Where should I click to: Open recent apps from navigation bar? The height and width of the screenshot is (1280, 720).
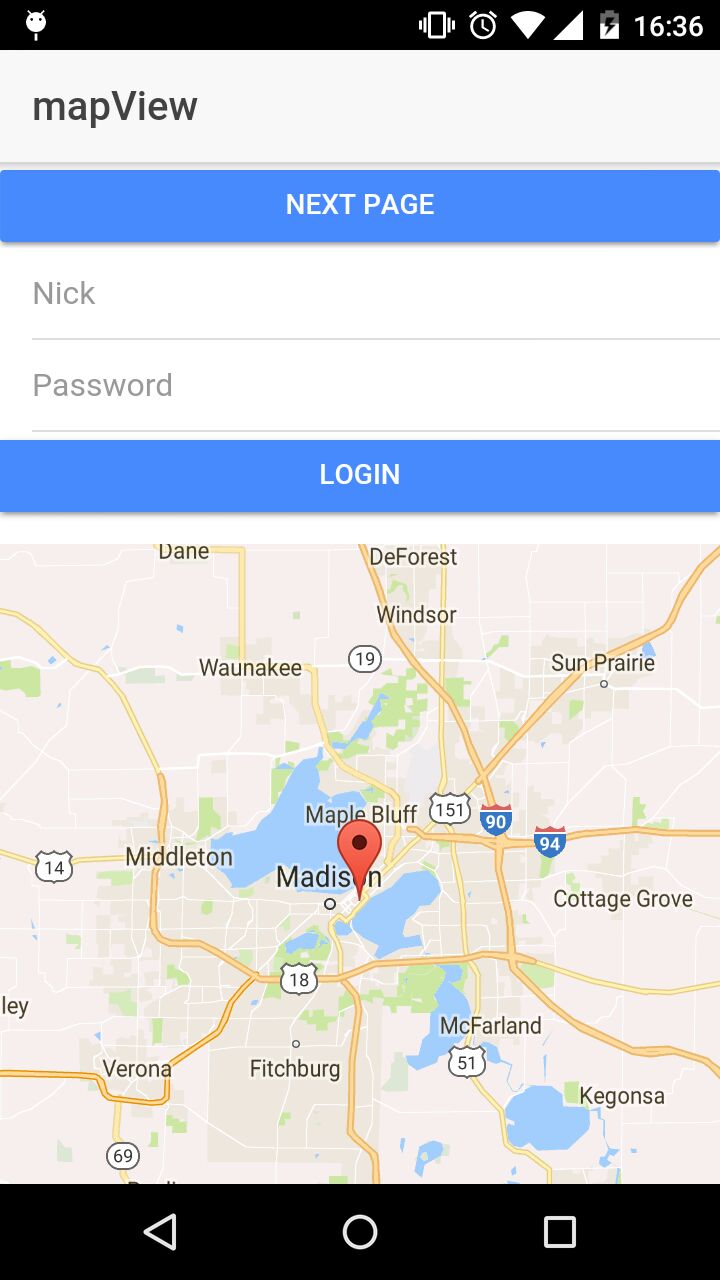coord(559,1232)
